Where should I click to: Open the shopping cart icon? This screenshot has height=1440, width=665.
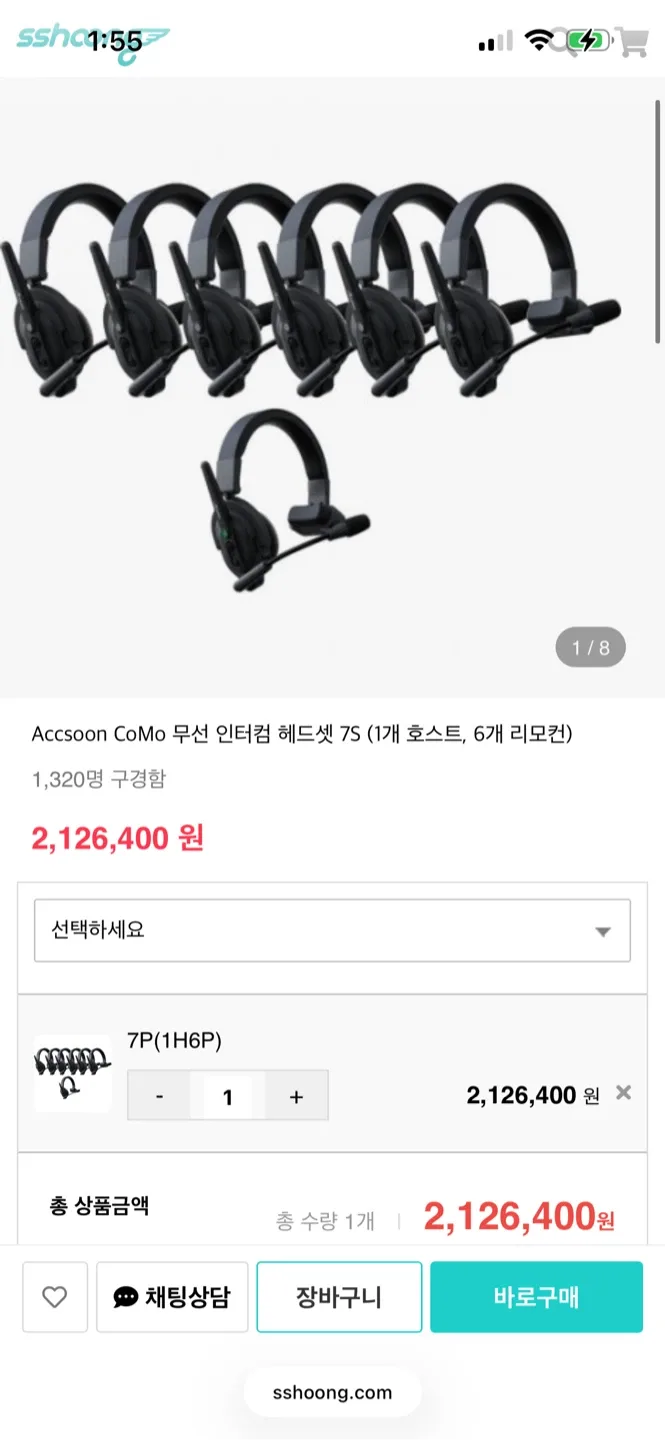[x=632, y=42]
